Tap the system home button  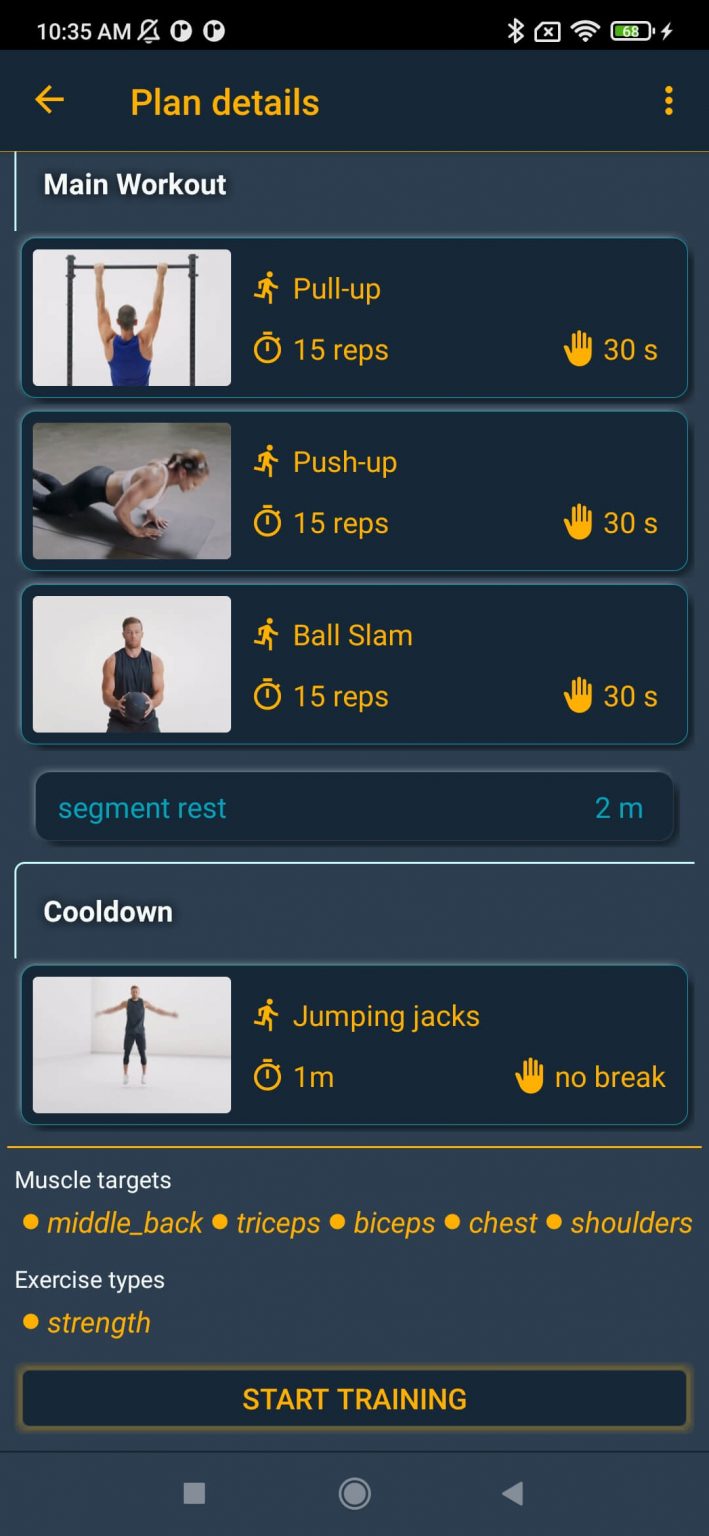pyautogui.click(x=354, y=1494)
